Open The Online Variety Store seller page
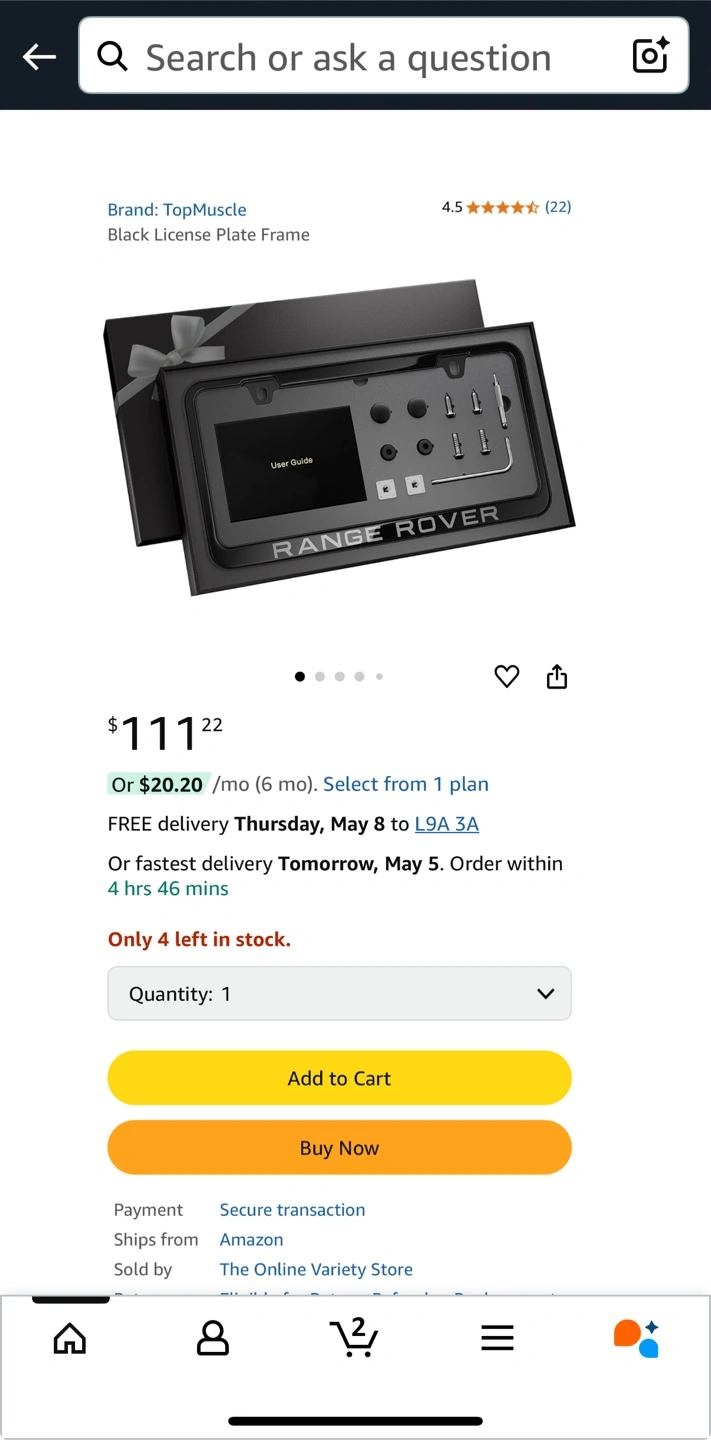This screenshot has height=1440, width=711. point(316,1269)
